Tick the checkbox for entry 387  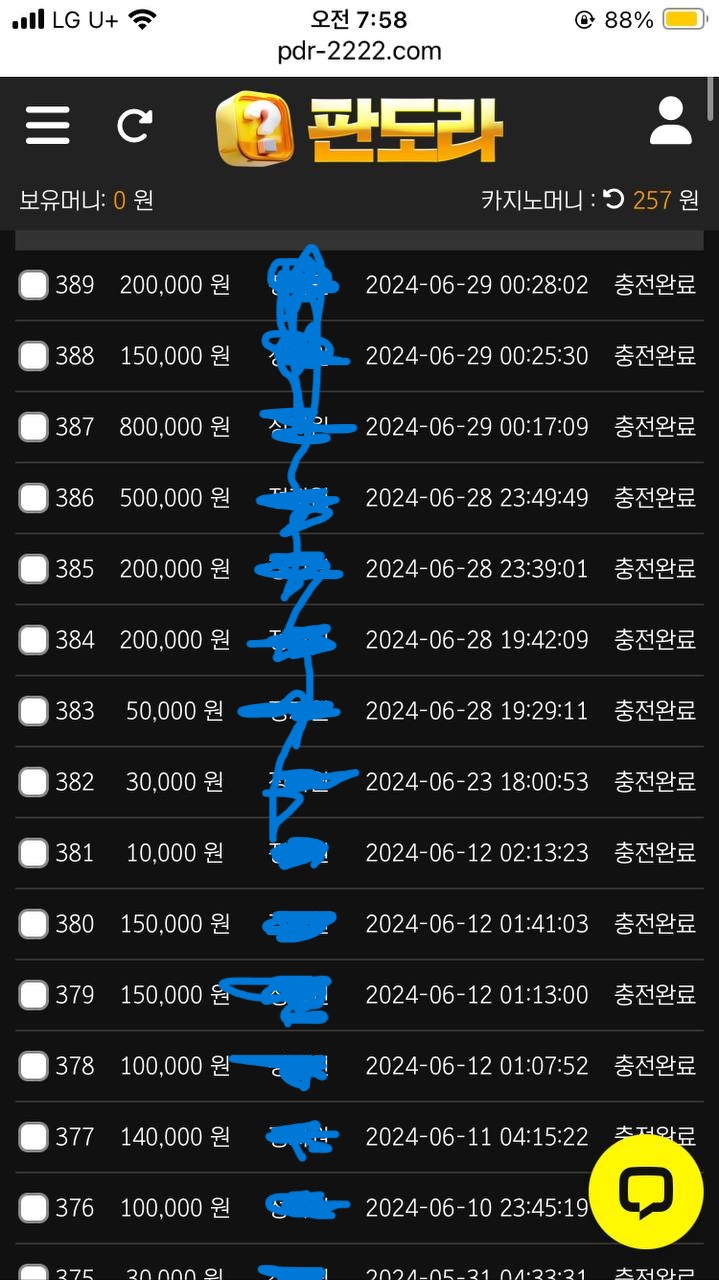tap(33, 427)
